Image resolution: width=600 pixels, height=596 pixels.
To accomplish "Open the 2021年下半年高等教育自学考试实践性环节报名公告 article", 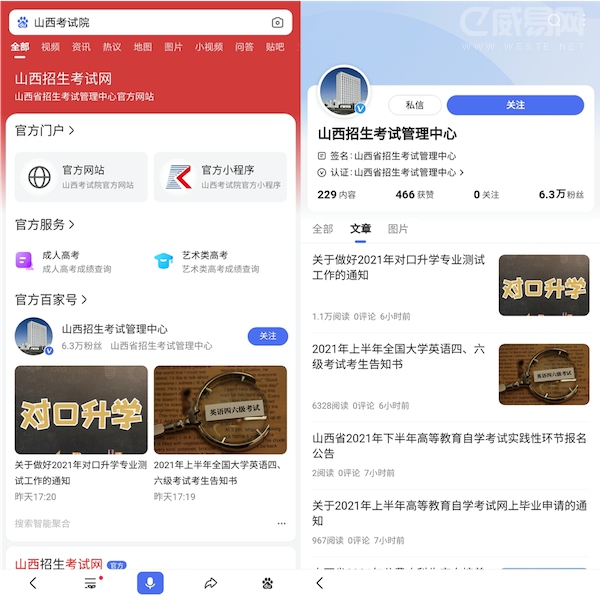I will click(x=449, y=446).
